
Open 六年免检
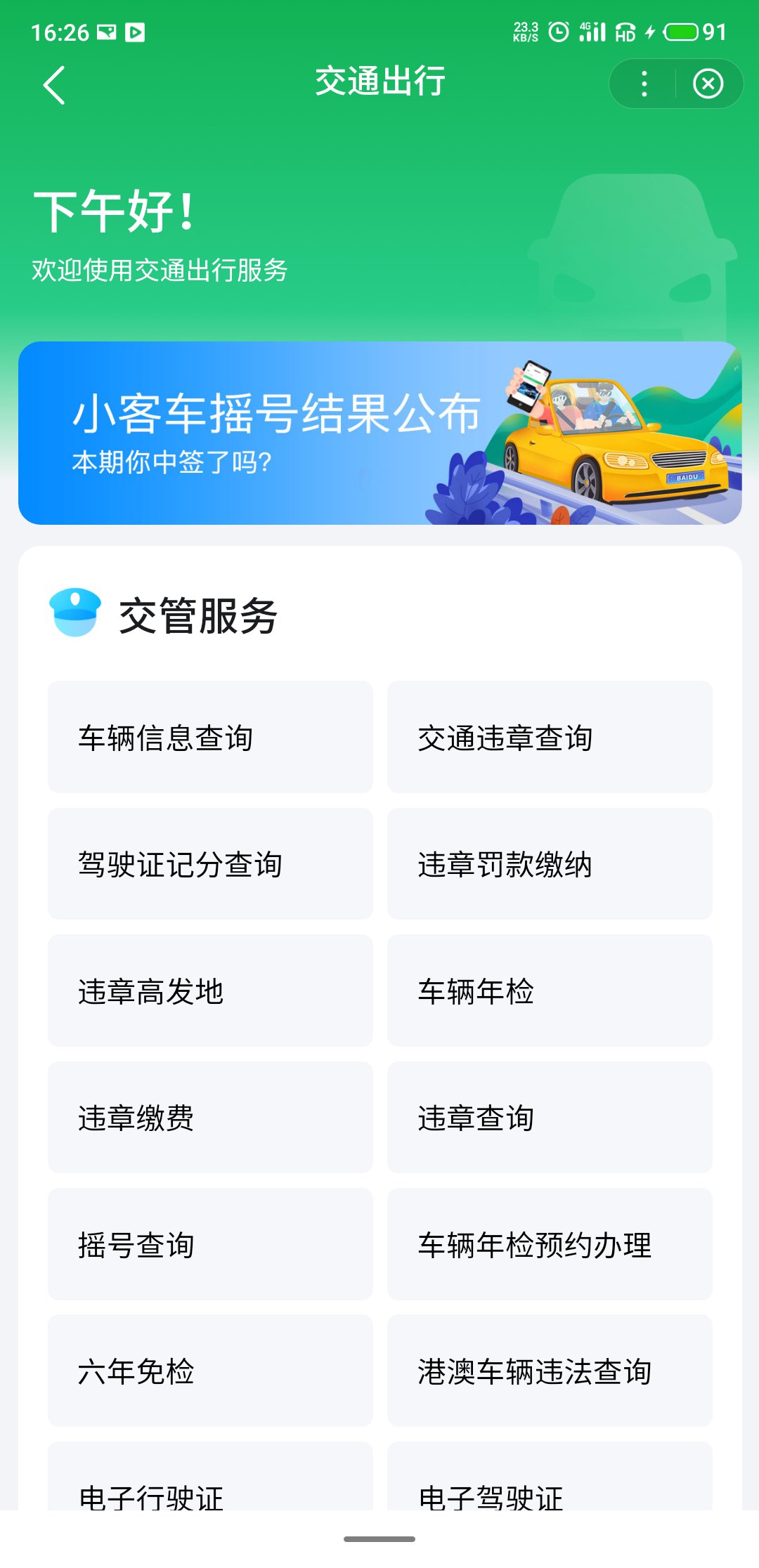tap(210, 1371)
